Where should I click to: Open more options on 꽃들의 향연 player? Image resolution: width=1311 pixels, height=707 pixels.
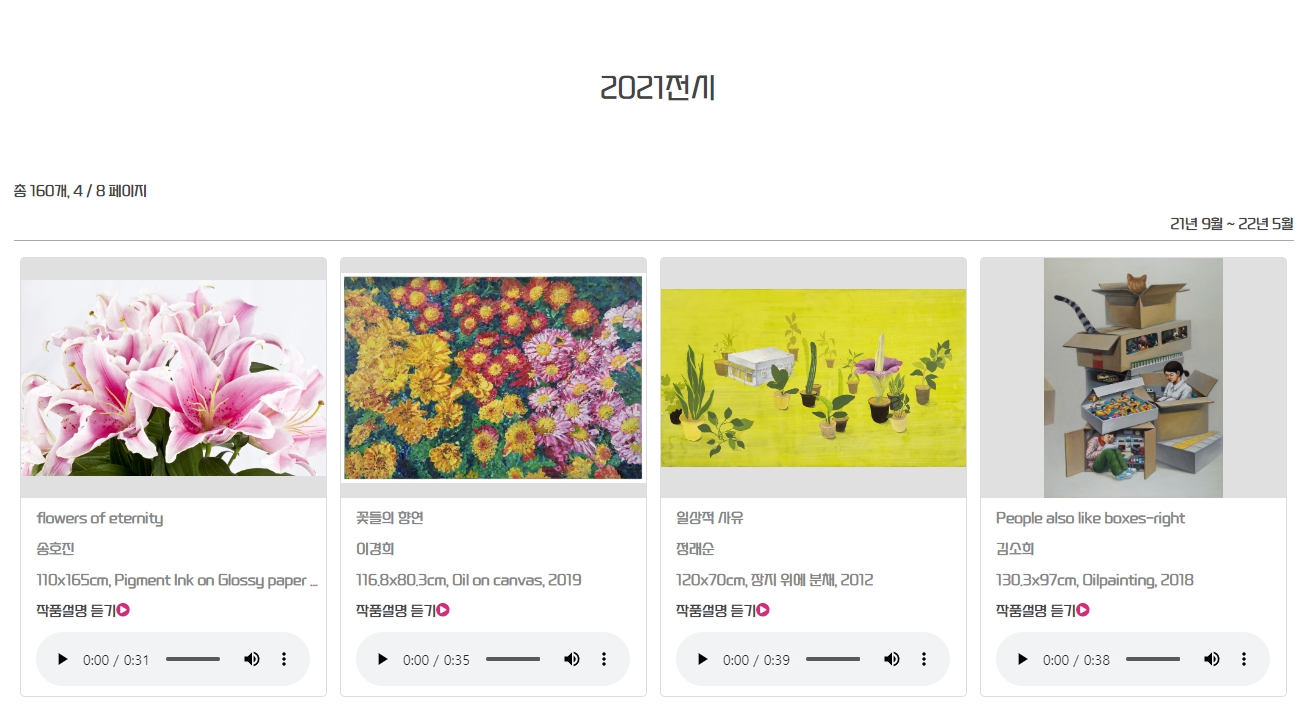coord(604,659)
